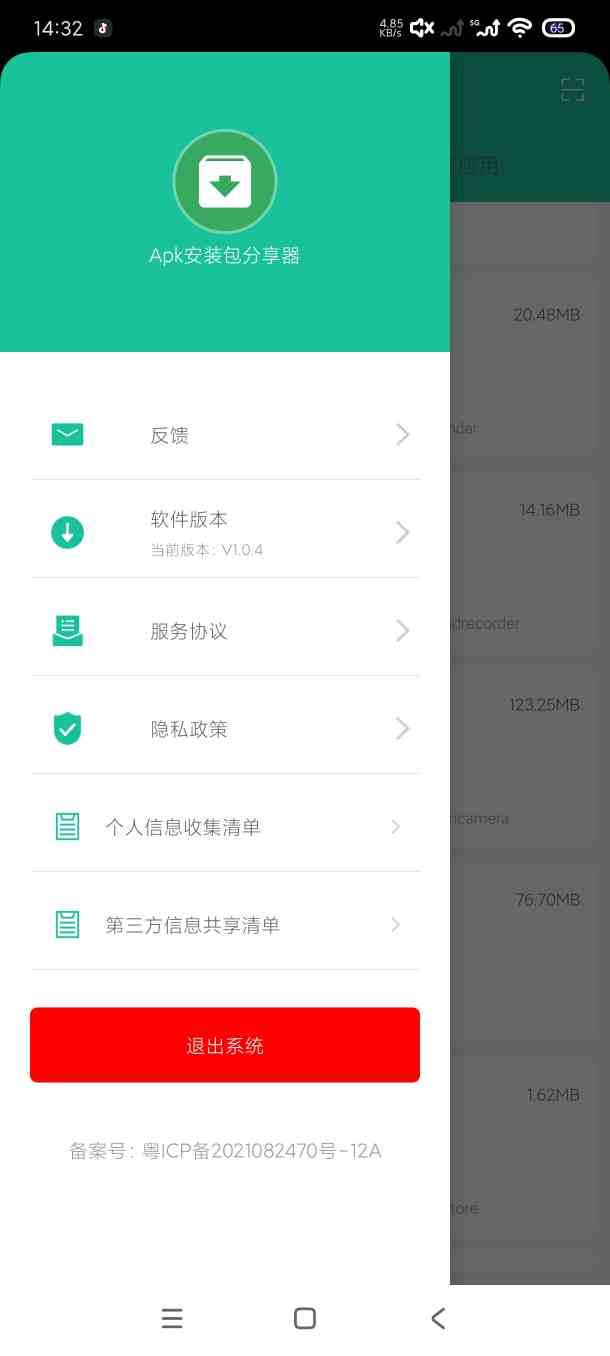Tap the scan icon behind the drawer
This screenshot has width=610, height=1356.
click(x=572, y=90)
